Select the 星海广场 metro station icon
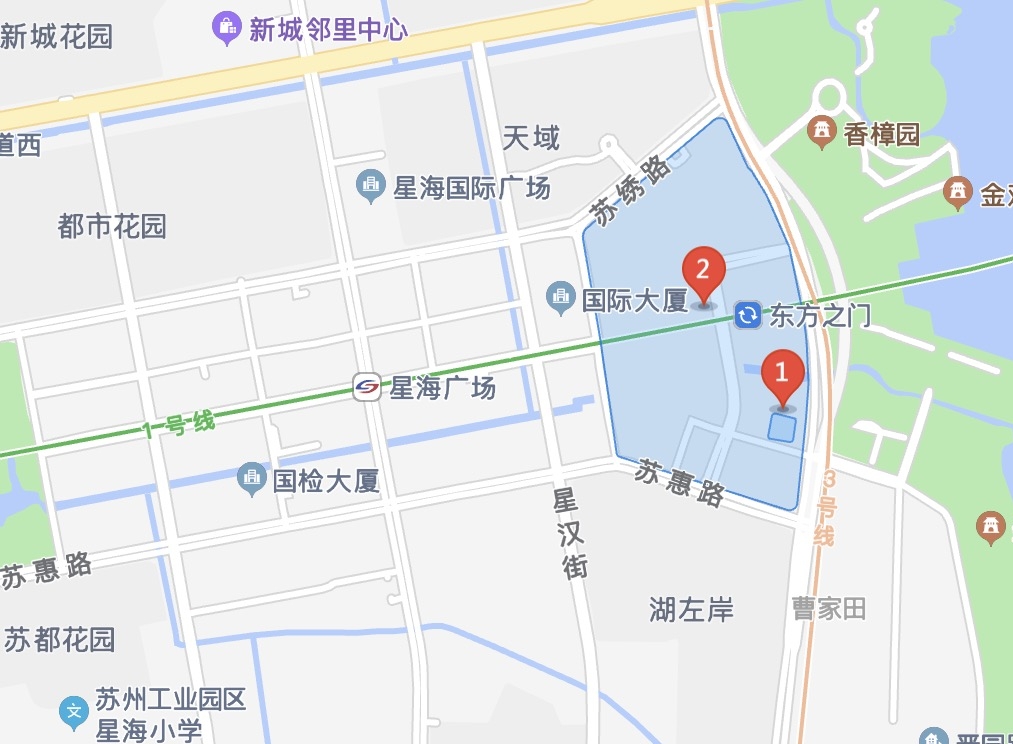Screen dimensions: 1013x744 point(367,386)
